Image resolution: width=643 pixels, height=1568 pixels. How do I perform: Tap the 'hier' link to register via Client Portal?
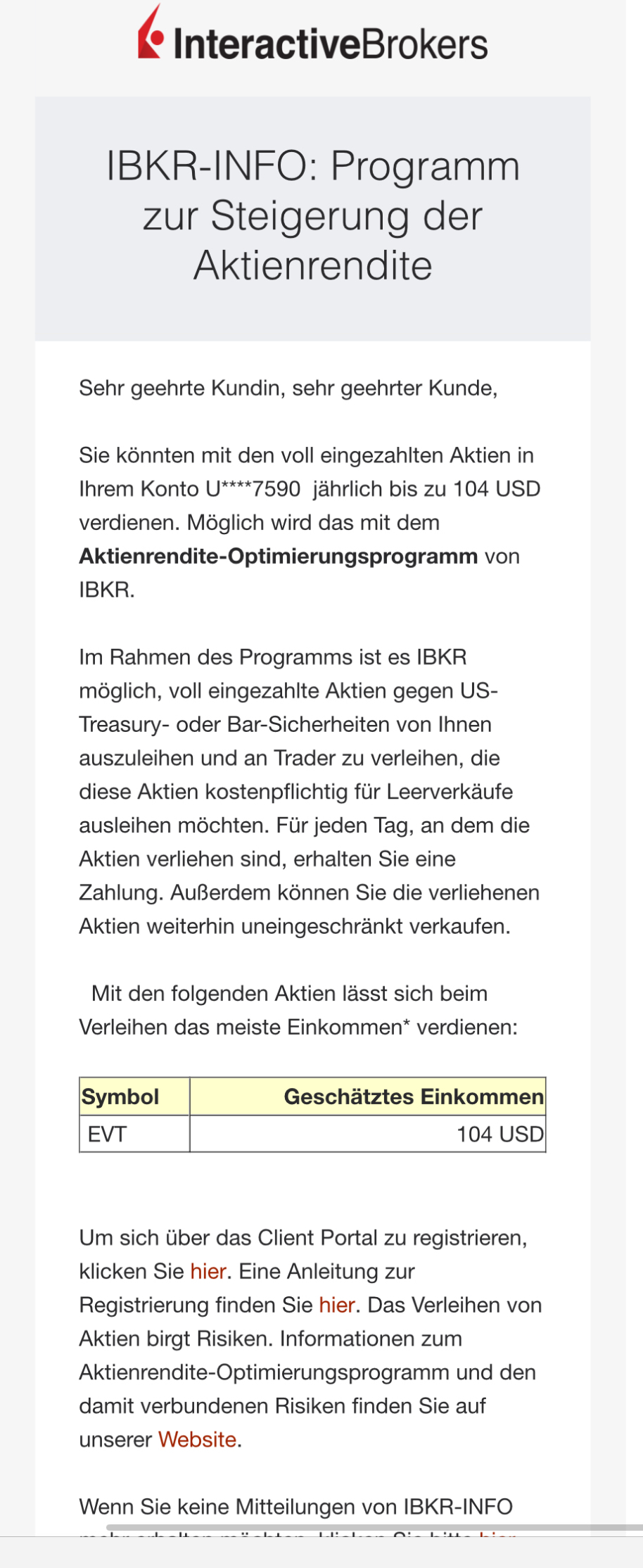point(208,1271)
